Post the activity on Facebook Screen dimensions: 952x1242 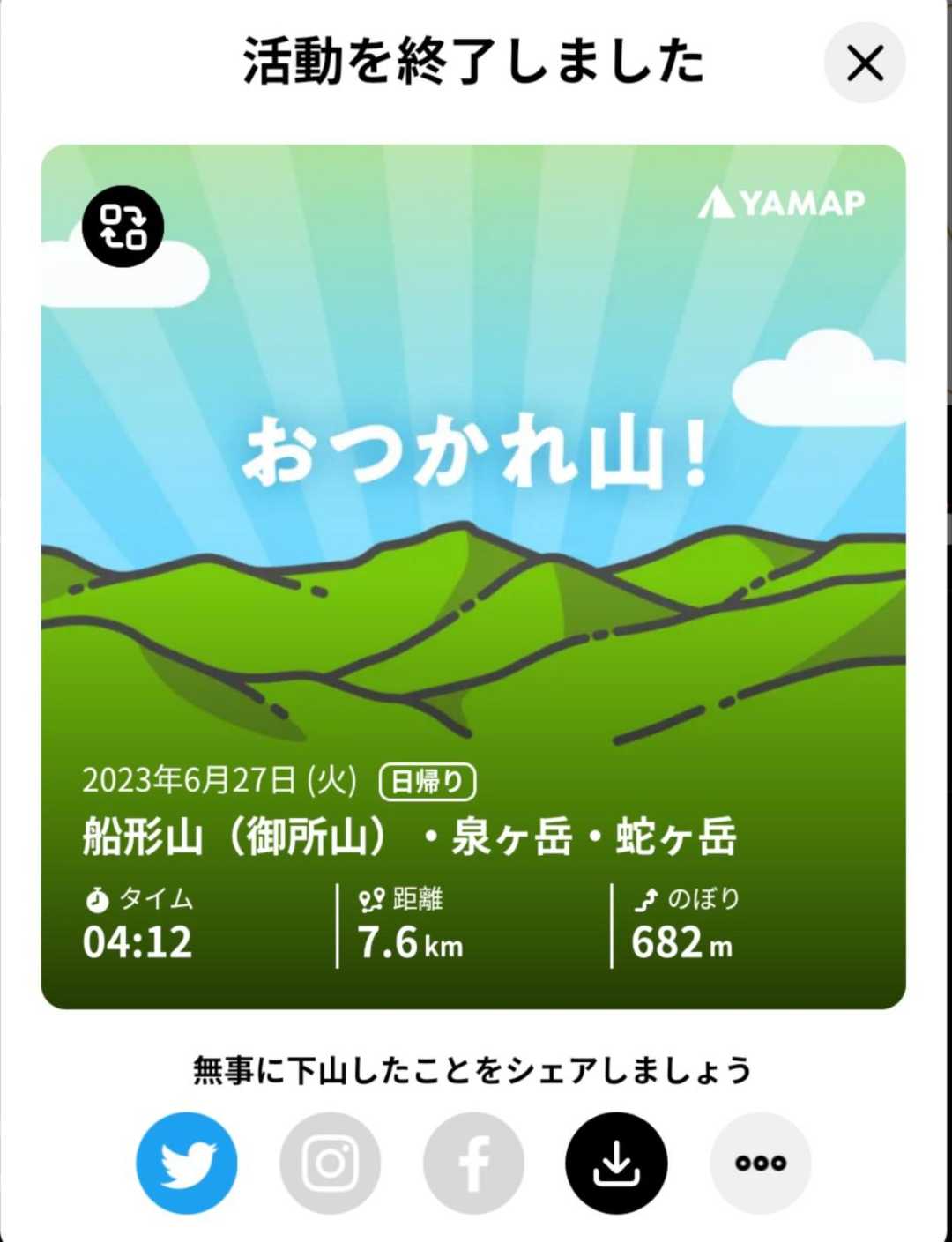(473, 1163)
